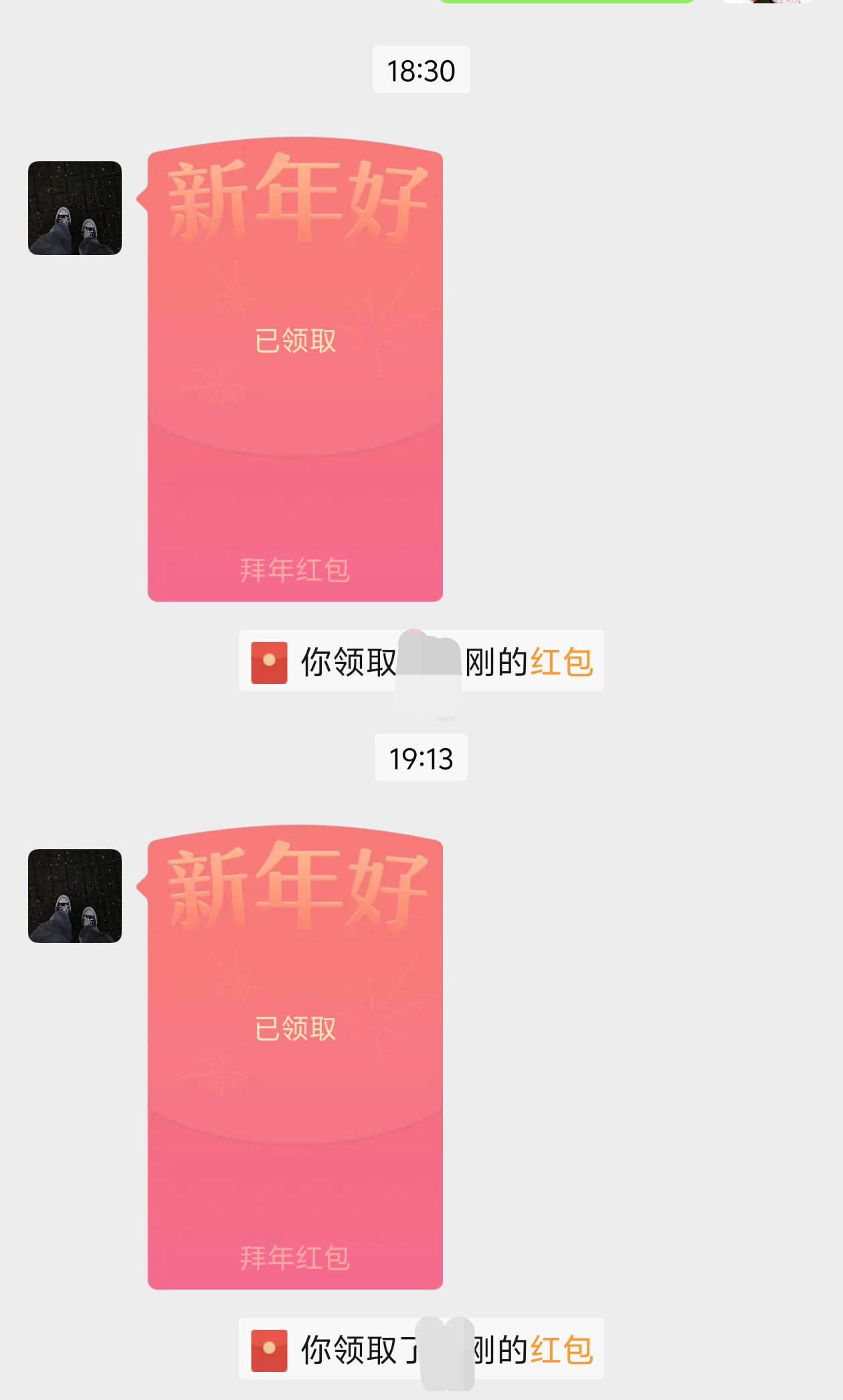Image resolution: width=843 pixels, height=1400 pixels.
Task: Tap sender's avatar beside the 18:30 red packet
Action: point(75,208)
